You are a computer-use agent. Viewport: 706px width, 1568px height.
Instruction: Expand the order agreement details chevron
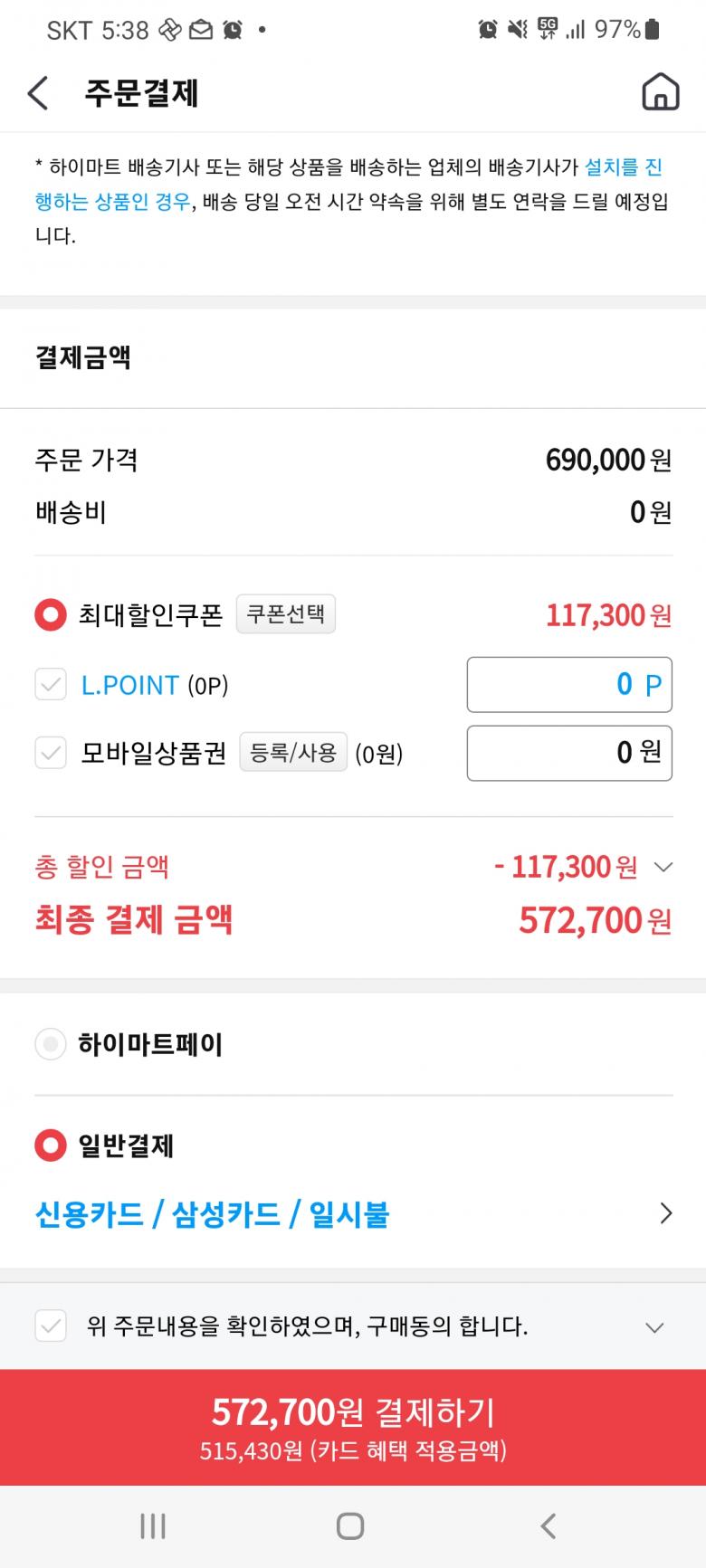coord(654,1327)
